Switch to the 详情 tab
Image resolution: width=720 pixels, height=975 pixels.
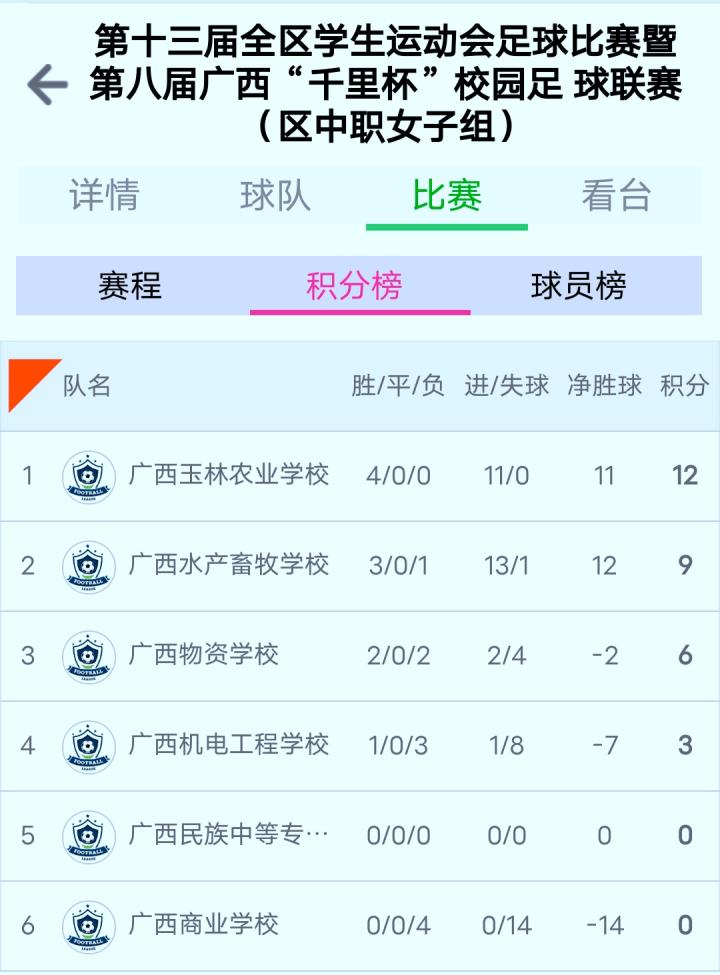pos(104,196)
